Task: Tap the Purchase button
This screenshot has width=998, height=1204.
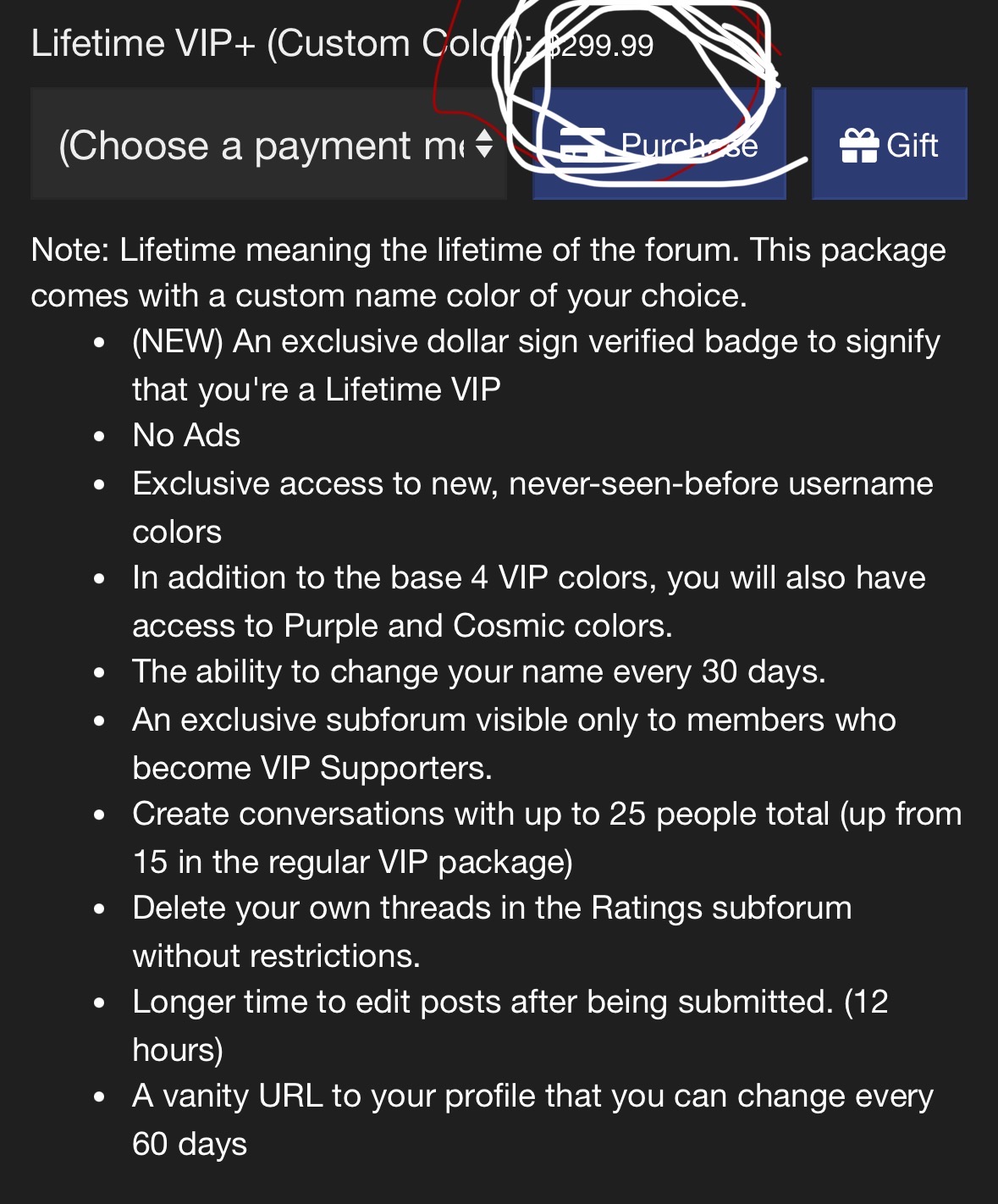Action: 659,146
